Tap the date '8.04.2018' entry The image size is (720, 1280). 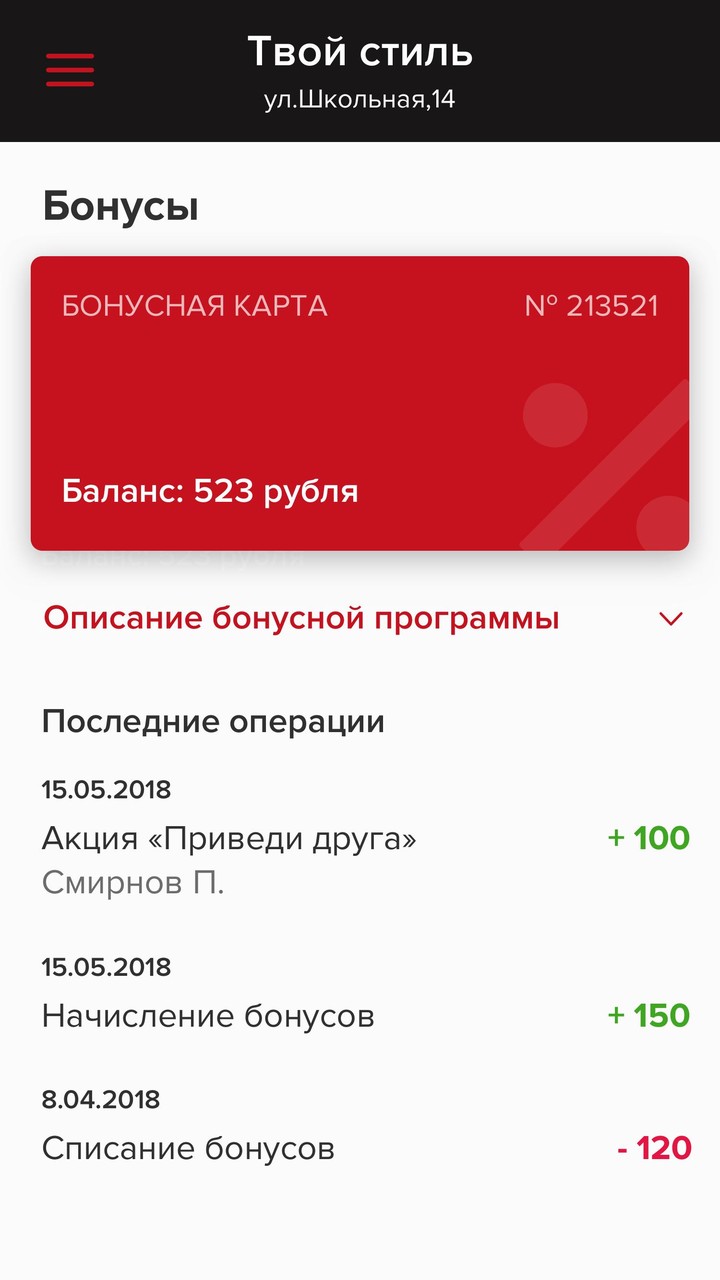coord(99,1098)
